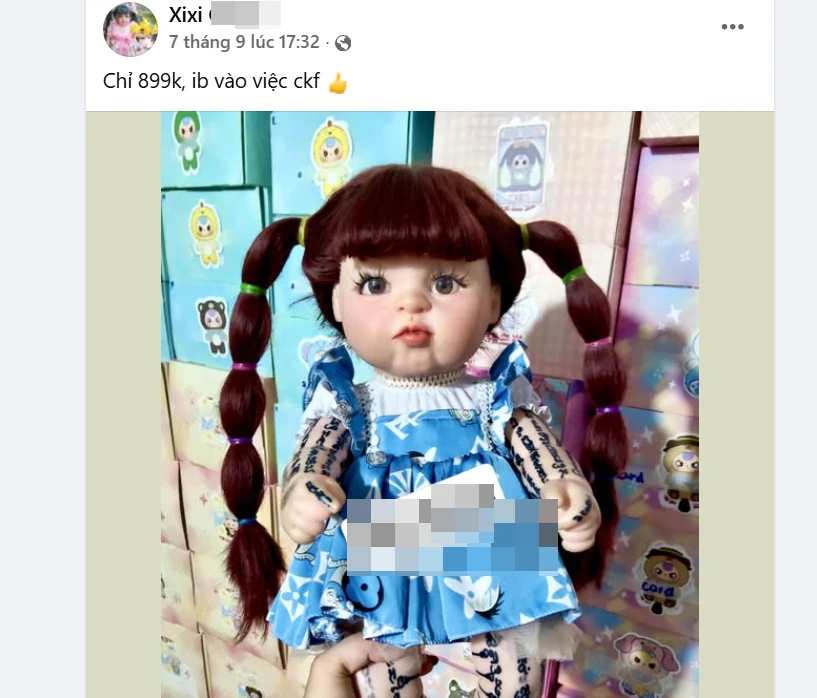Image resolution: width=817 pixels, height=698 pixels.
Task: Open the post's timestamp link
Action: coord(244,42)
